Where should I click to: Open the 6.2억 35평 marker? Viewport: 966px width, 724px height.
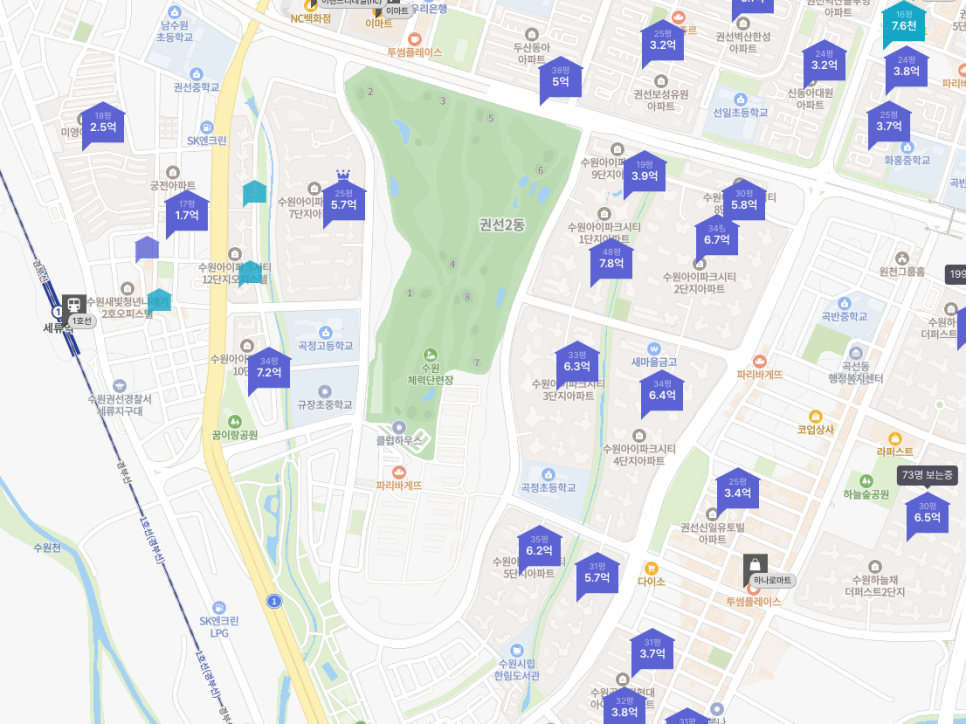click(x=540, y=549)
